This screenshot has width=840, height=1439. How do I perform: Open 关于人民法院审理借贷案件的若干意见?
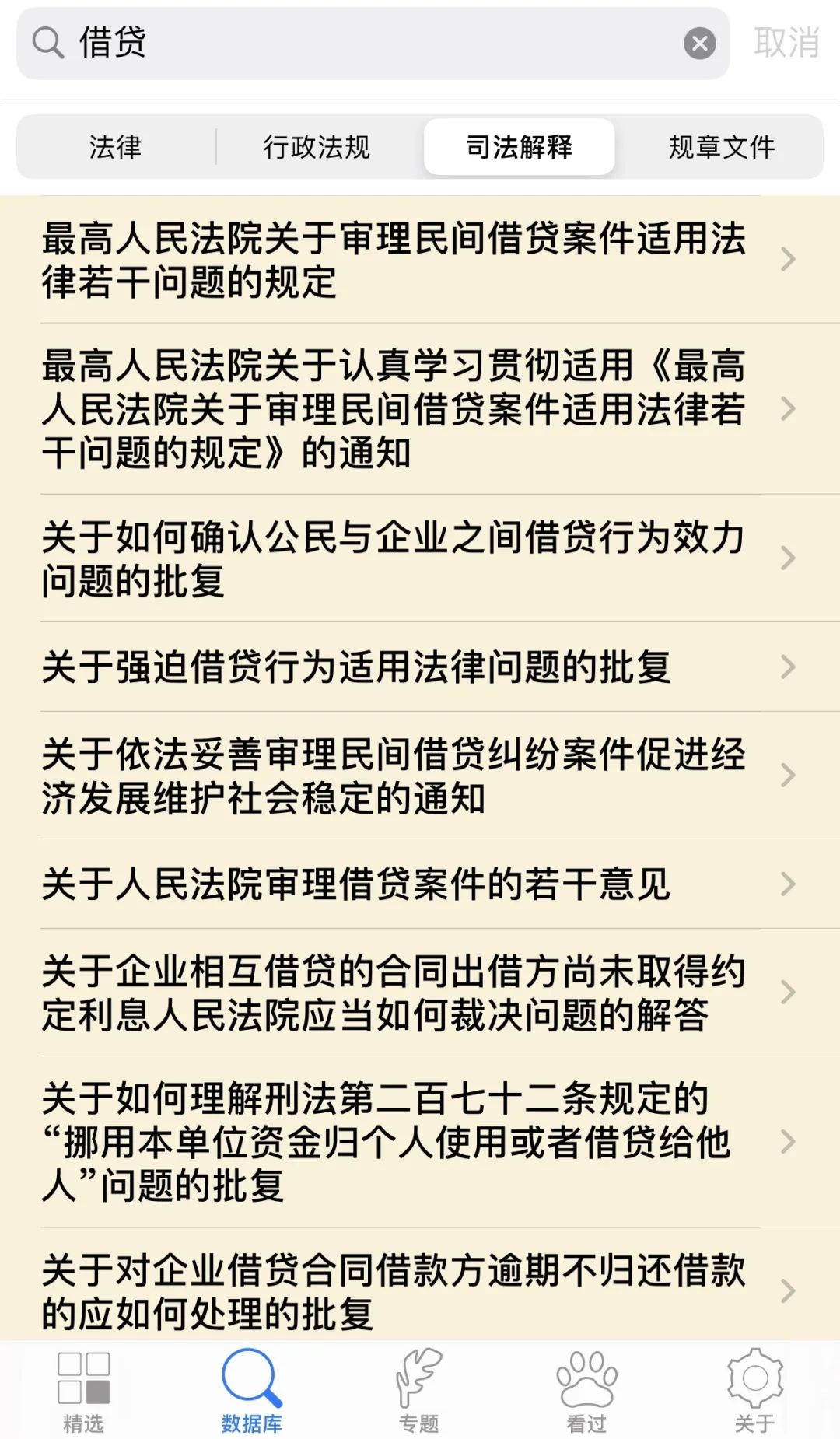(x=393, y=884)
